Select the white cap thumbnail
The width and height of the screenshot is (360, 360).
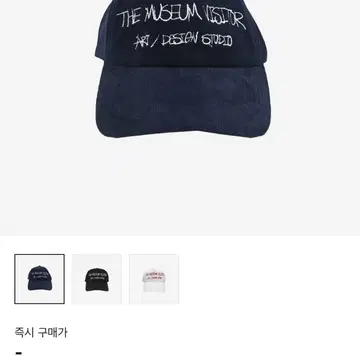click(x=154, y=279)
